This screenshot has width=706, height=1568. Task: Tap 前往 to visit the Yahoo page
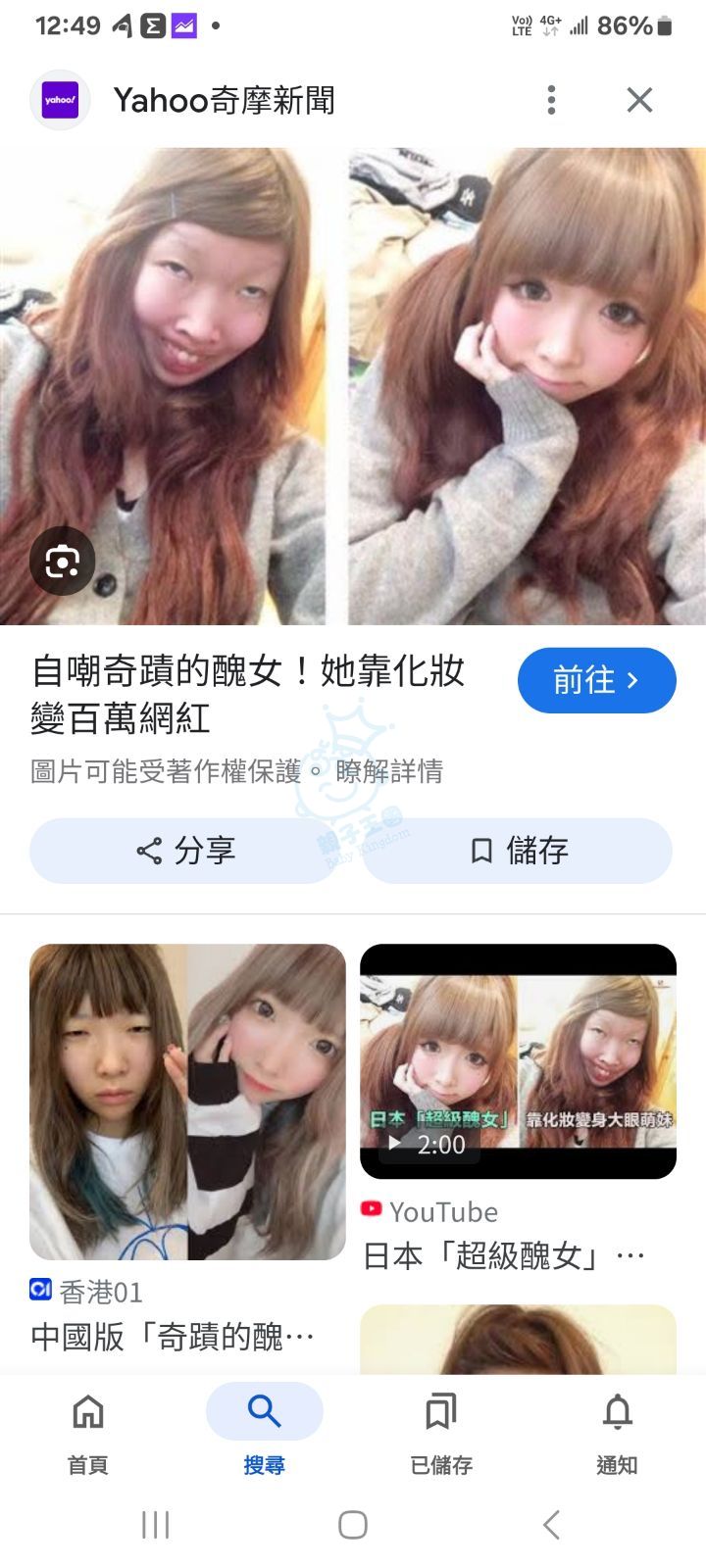596,680
